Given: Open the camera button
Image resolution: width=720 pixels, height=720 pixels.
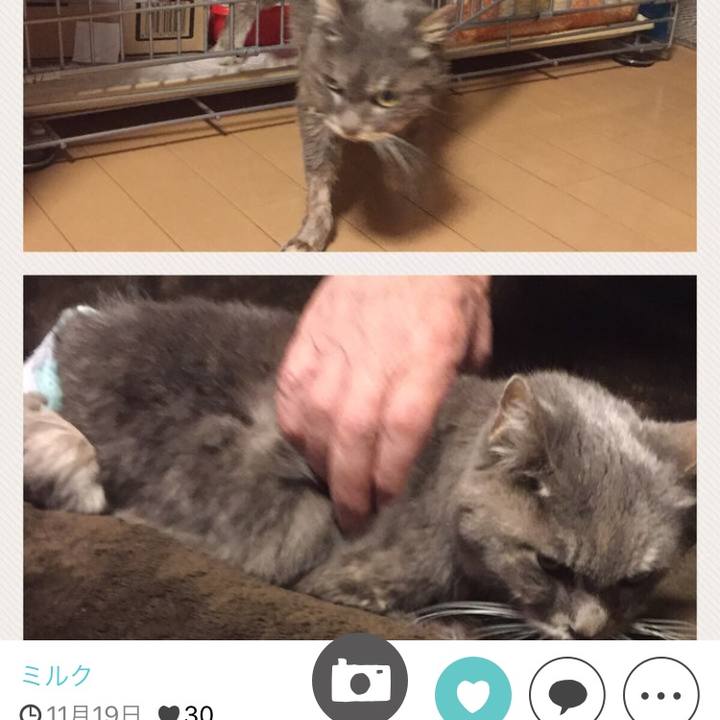Looking at the screenshot, I should 359,680.
